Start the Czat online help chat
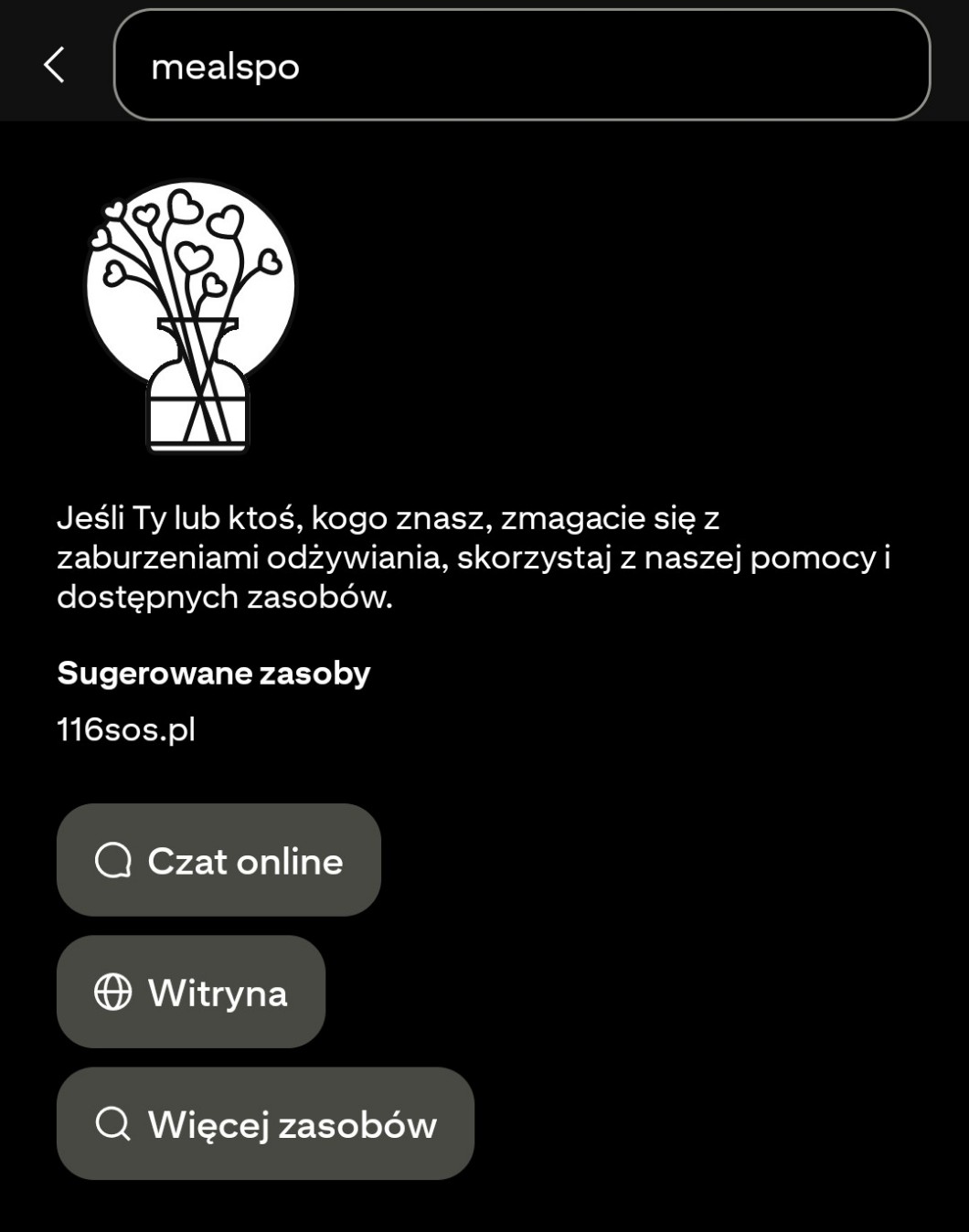This screenshot has width=969, height=1232. pos(218,860)
